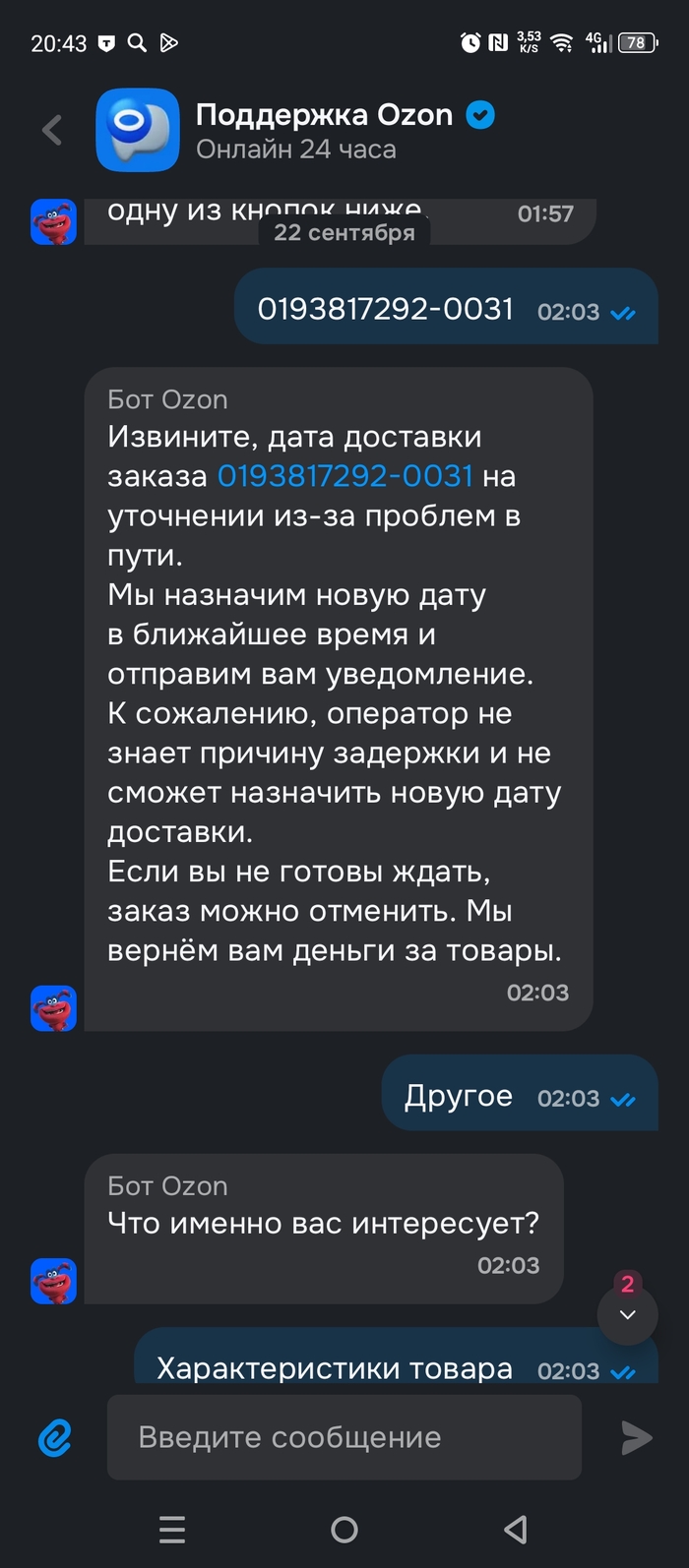The height and width of the screenshot is (1568, 689).
Task: Open the system recent apps menu
Action: point(172,1530)
